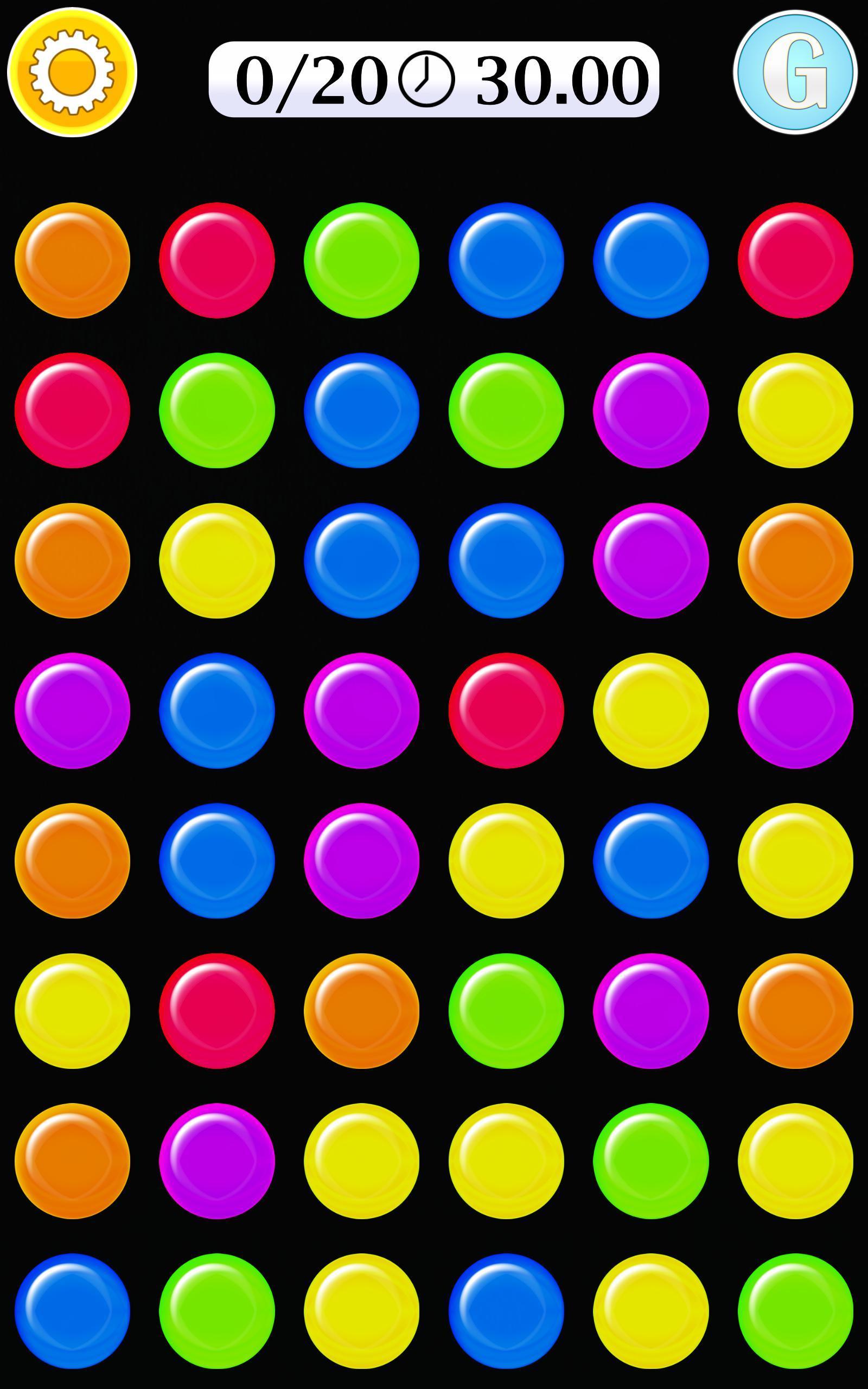Pop the red bubble between yellow and orange
Viewport: 868px width, 1389px height.
pyautogui.click(x=216, y=1011)
